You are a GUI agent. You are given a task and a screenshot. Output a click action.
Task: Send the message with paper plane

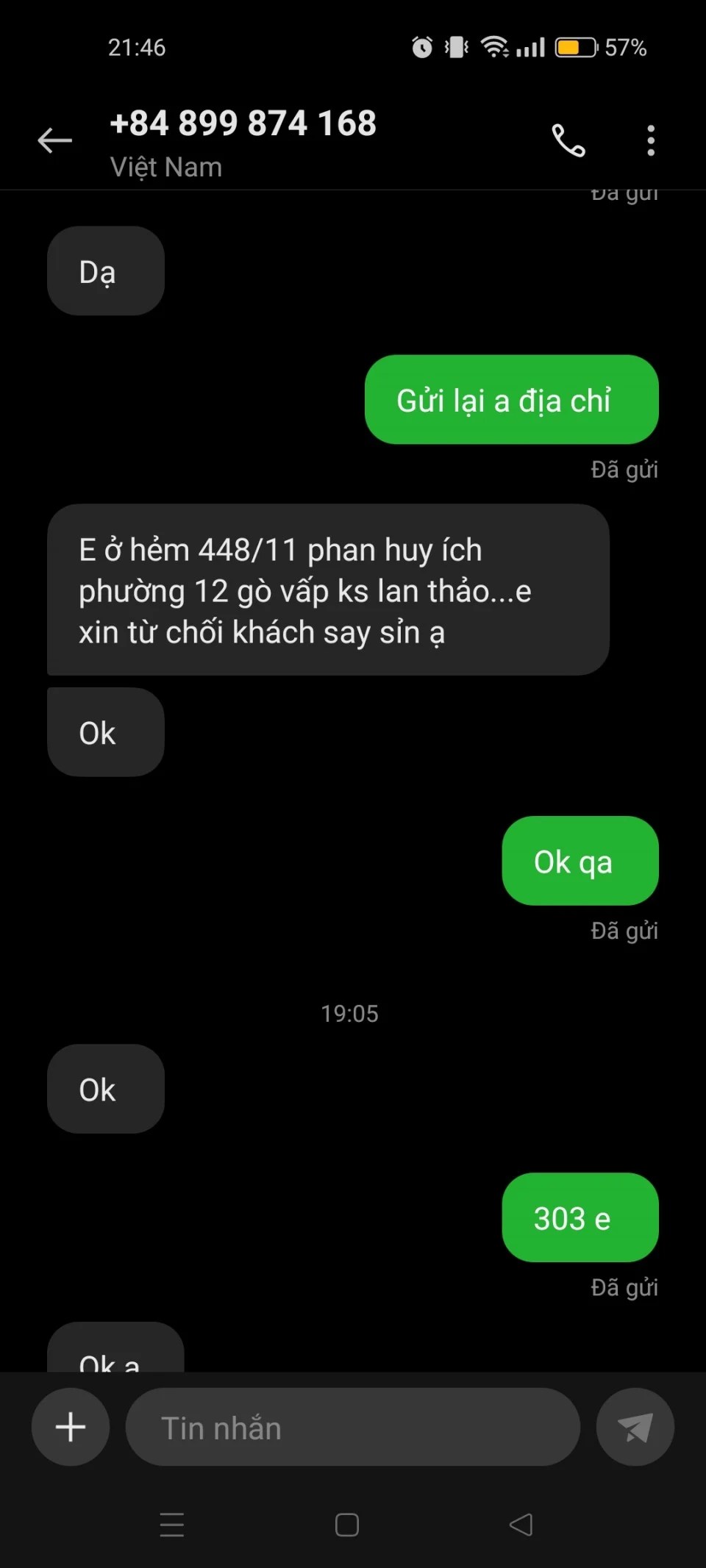(x=635, y=1427)
